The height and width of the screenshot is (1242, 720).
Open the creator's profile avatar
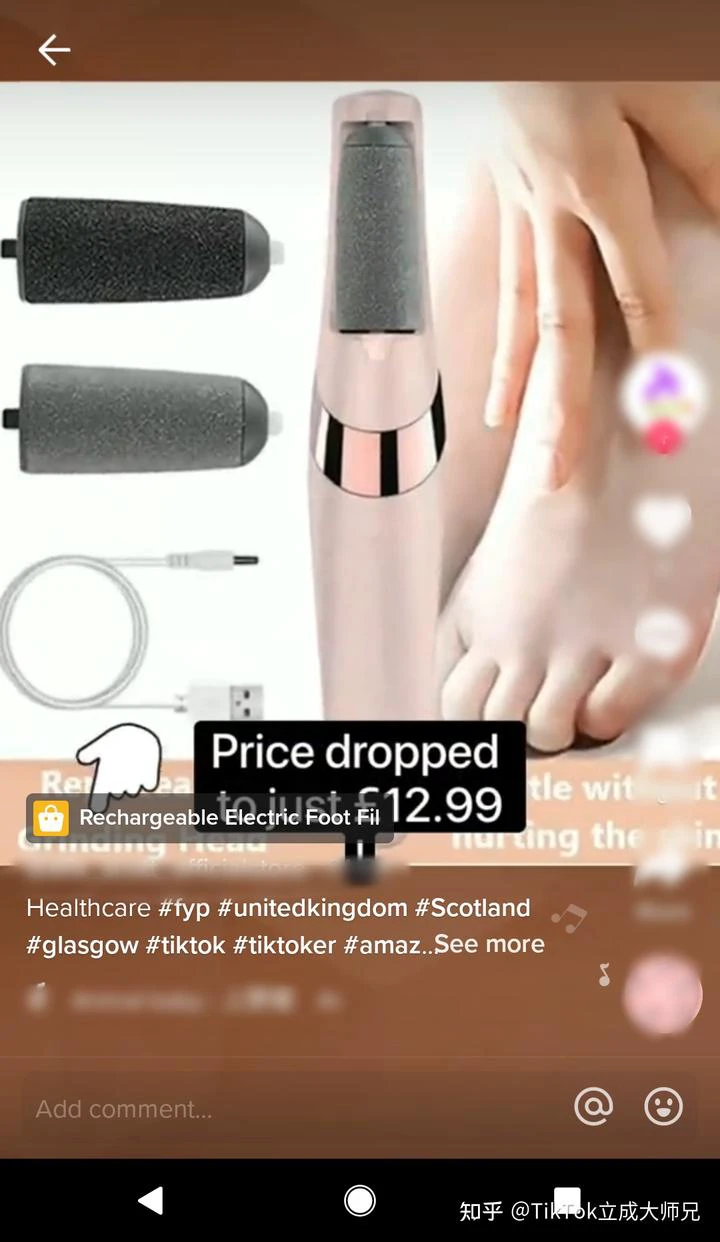[x=661, y=394]
